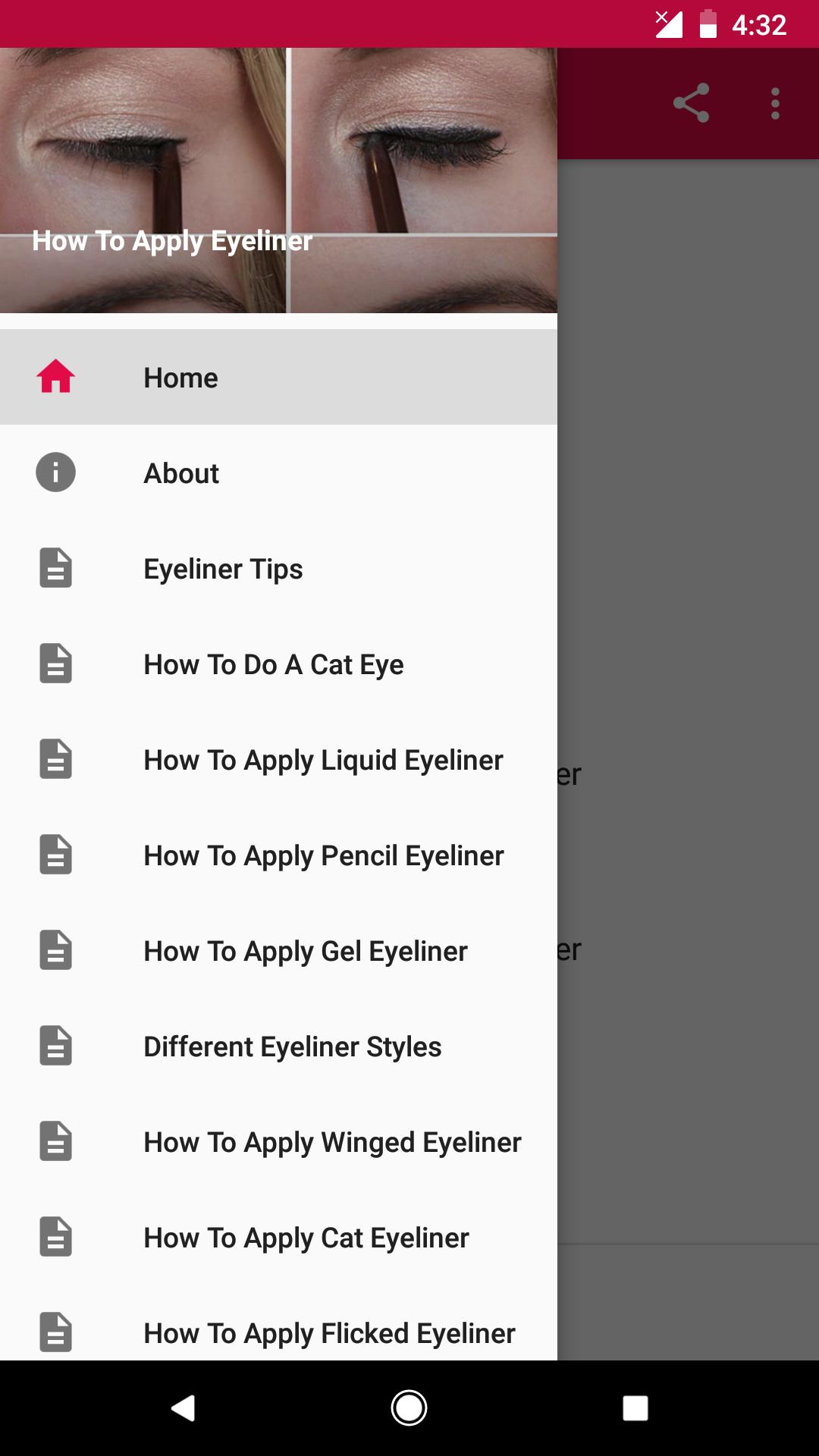
Task: Tap the document icon beside Different Eyeliner Styles
Action: point(55,1046)
